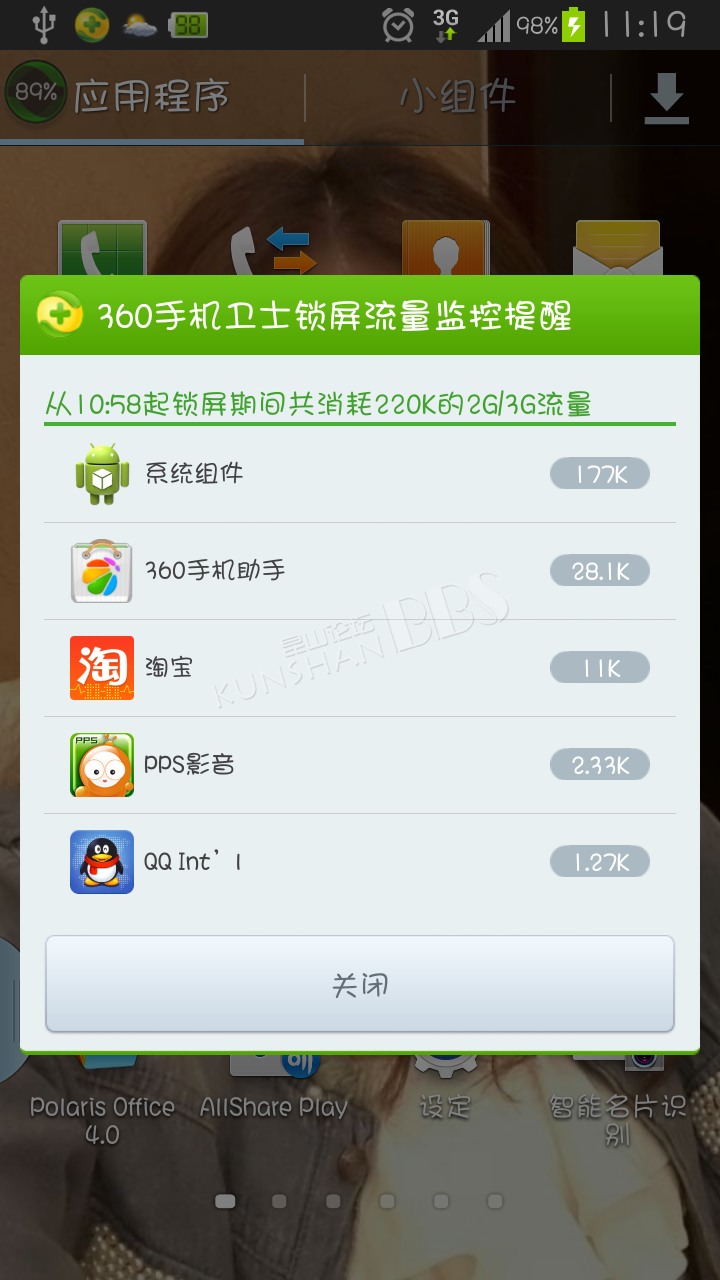
Task: Select the PPS影音 traffic row
Action: pos(360,765)
